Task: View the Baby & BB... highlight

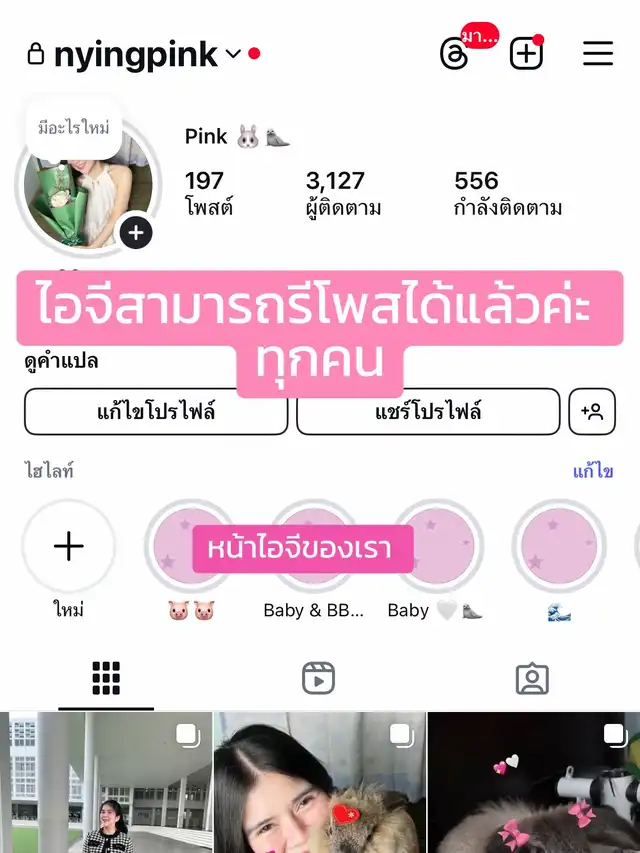Action: click(314, 547)
